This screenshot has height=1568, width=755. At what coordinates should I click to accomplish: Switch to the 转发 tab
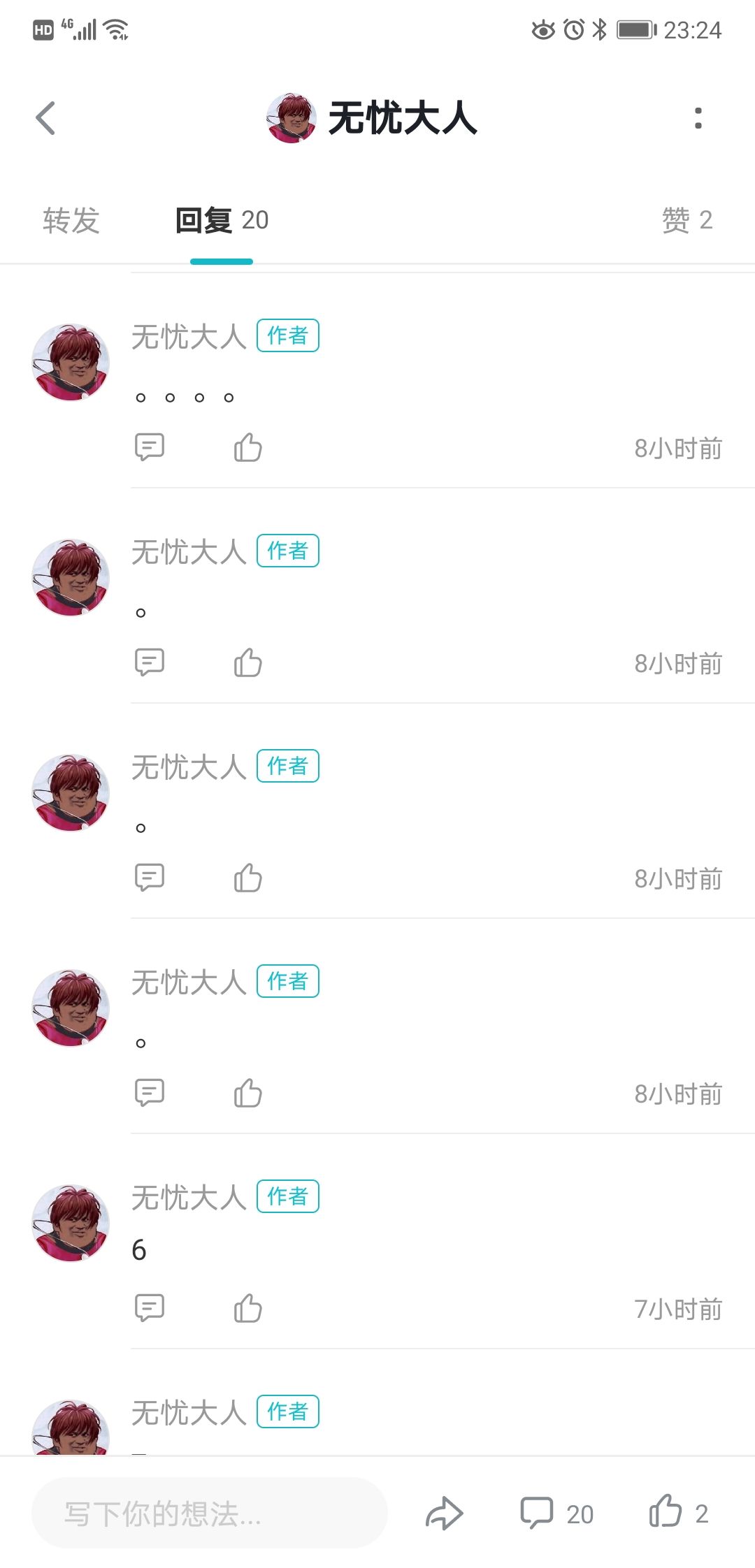click(x=71, y=221)
